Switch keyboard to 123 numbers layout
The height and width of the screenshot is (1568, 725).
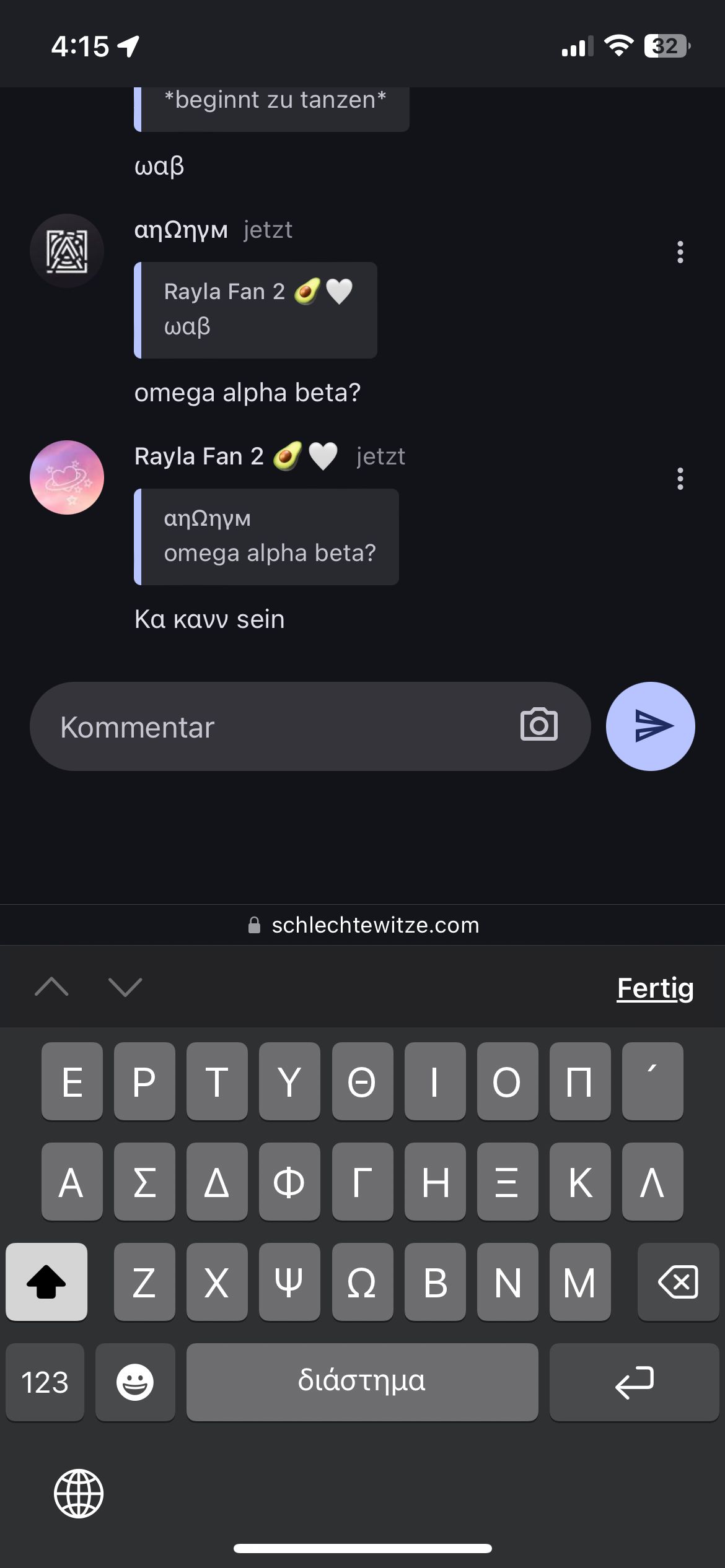point(45,1382)
